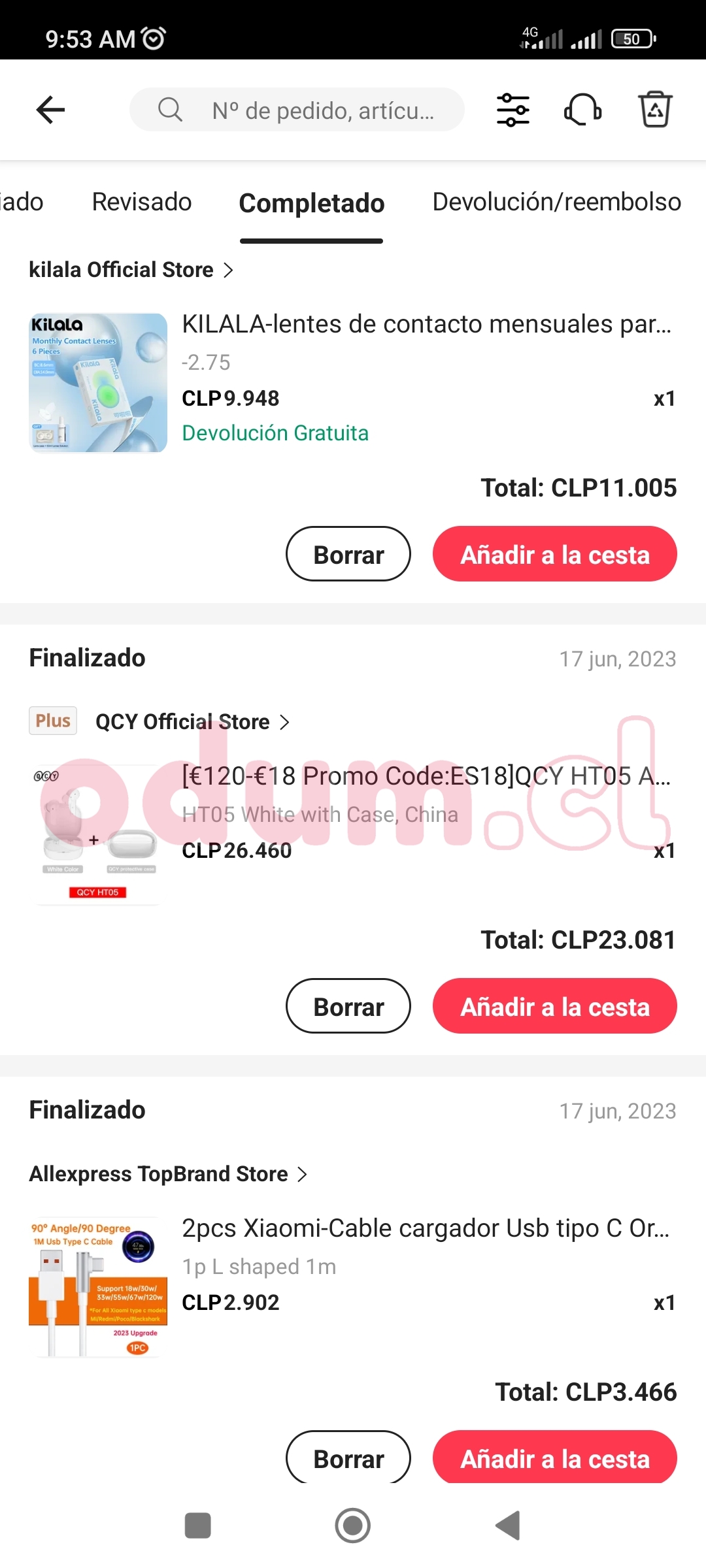Screen dimensions: 706x1568
Task: Add Xiaomi cable to the cart
Action: point(554,1457)
